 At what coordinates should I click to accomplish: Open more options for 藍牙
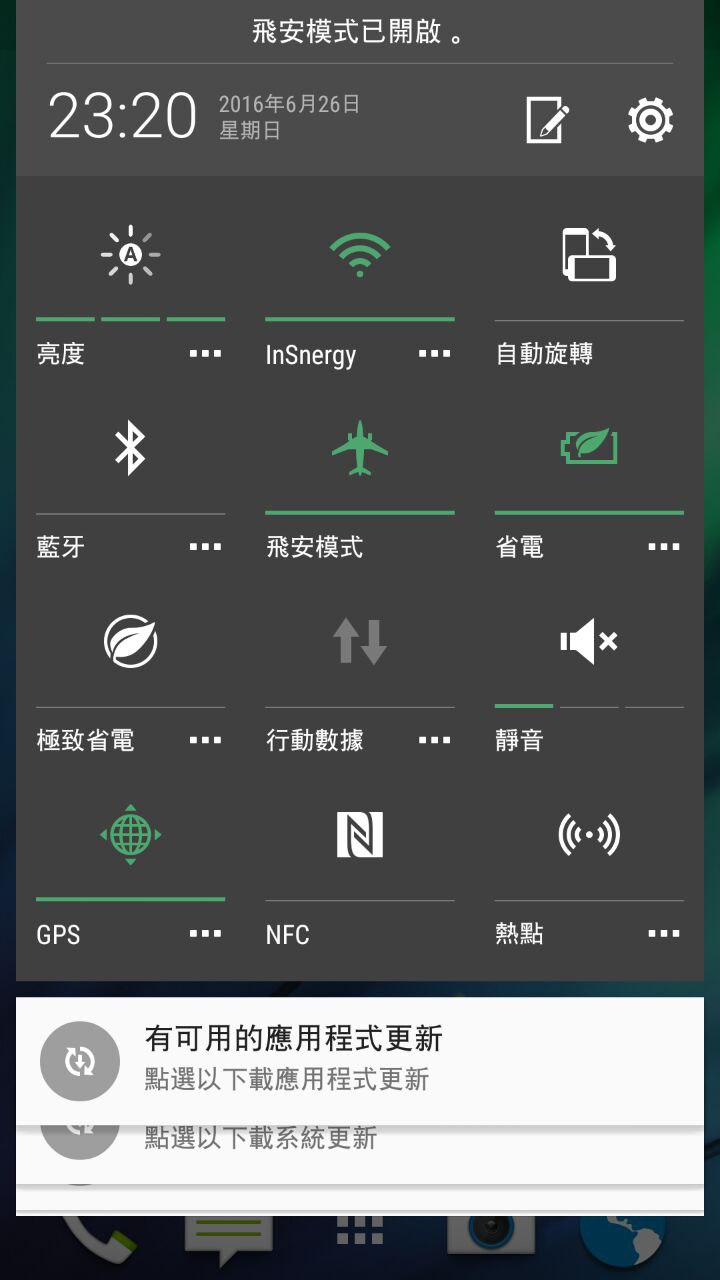tap(205, 547)
